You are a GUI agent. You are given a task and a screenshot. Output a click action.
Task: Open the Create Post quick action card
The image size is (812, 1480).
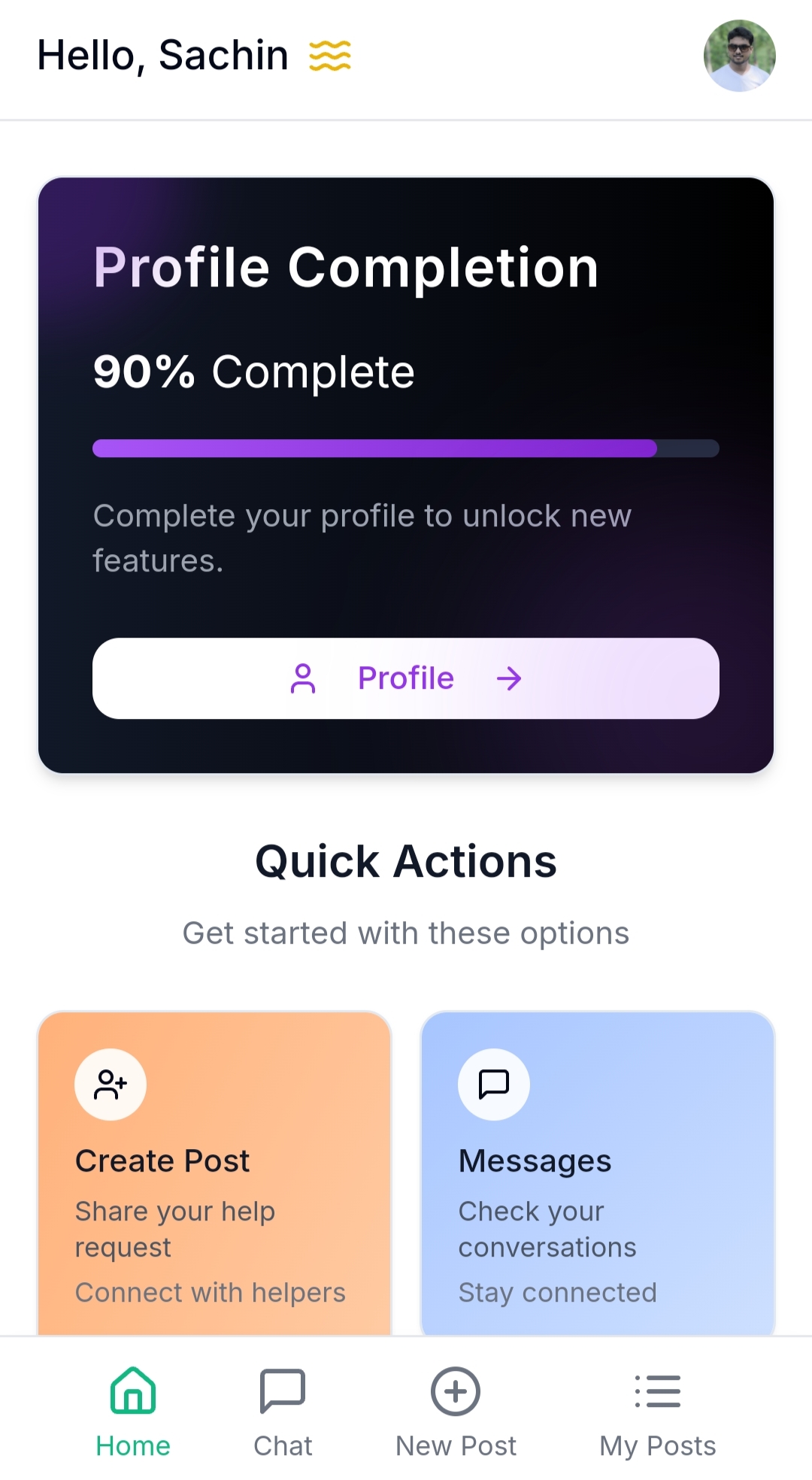click(214, 1173)
